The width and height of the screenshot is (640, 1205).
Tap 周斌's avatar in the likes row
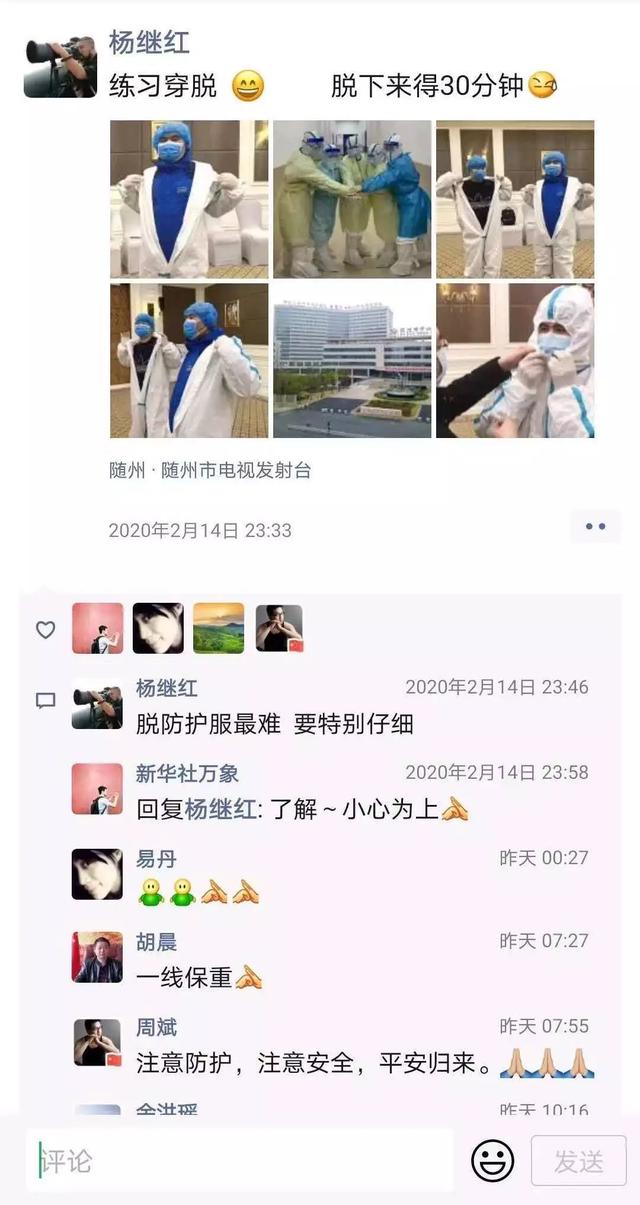tap(279, 629)
